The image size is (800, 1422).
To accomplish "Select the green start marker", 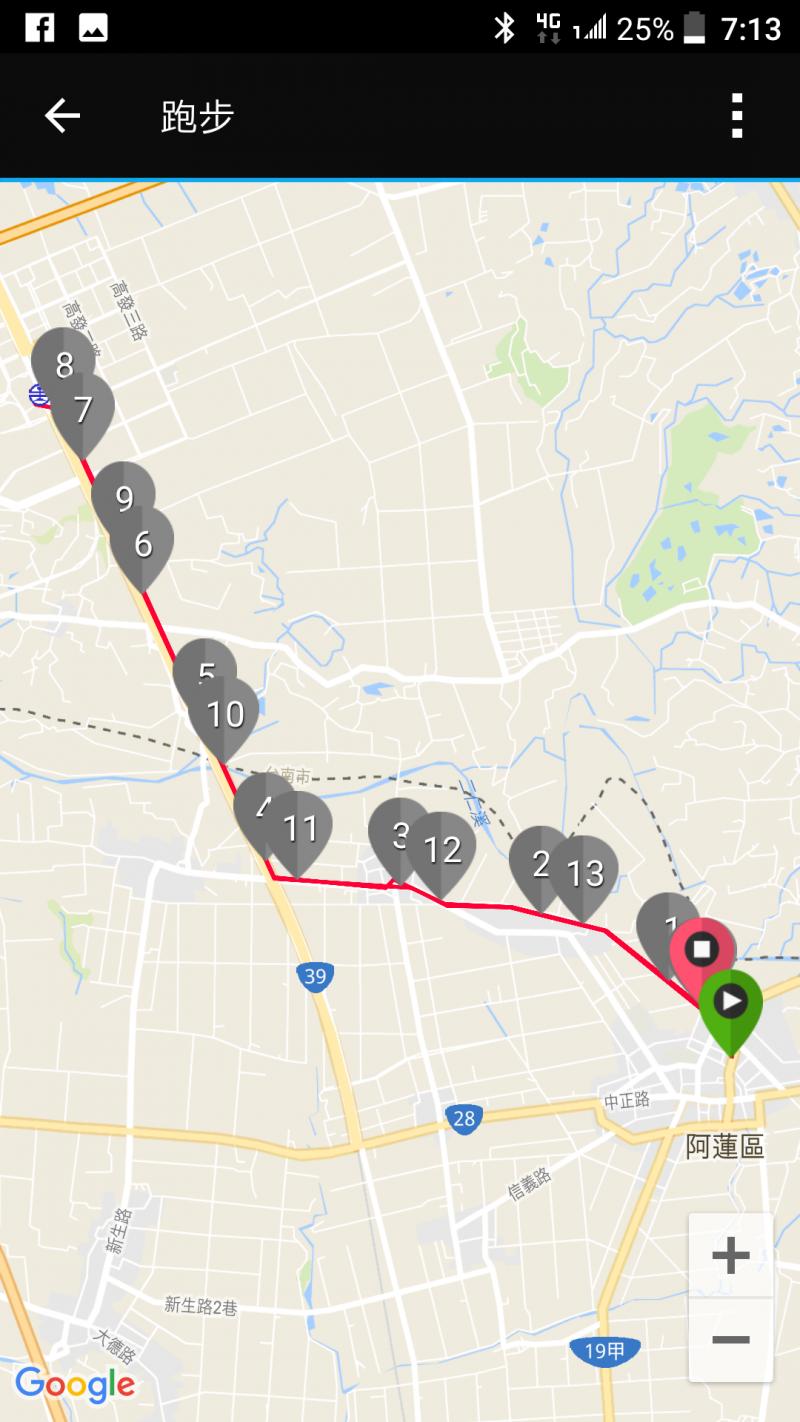I will [x=731, y=1003].
